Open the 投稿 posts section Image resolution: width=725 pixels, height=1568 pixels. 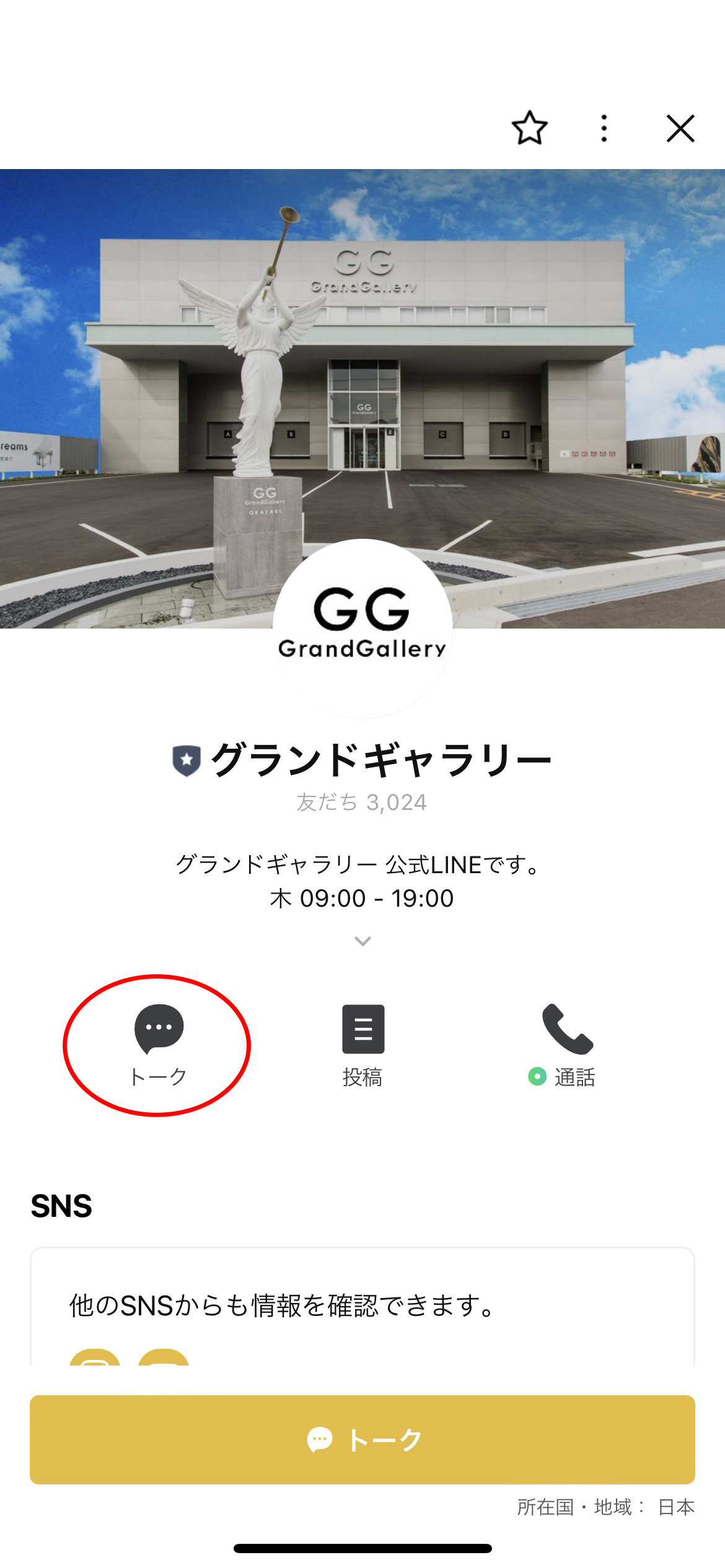(x=362, y=1044)
